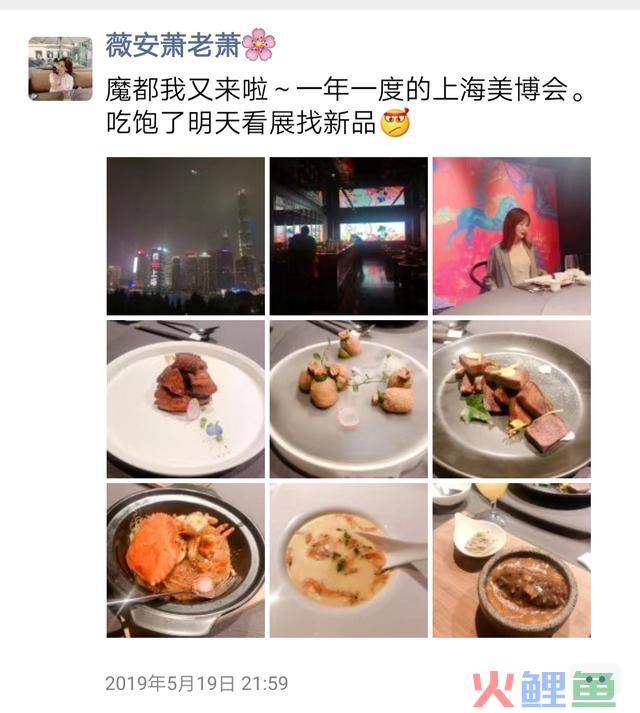640x713 pixels.
Task: View the crab noodle pot photo
Action: point(186,560)
